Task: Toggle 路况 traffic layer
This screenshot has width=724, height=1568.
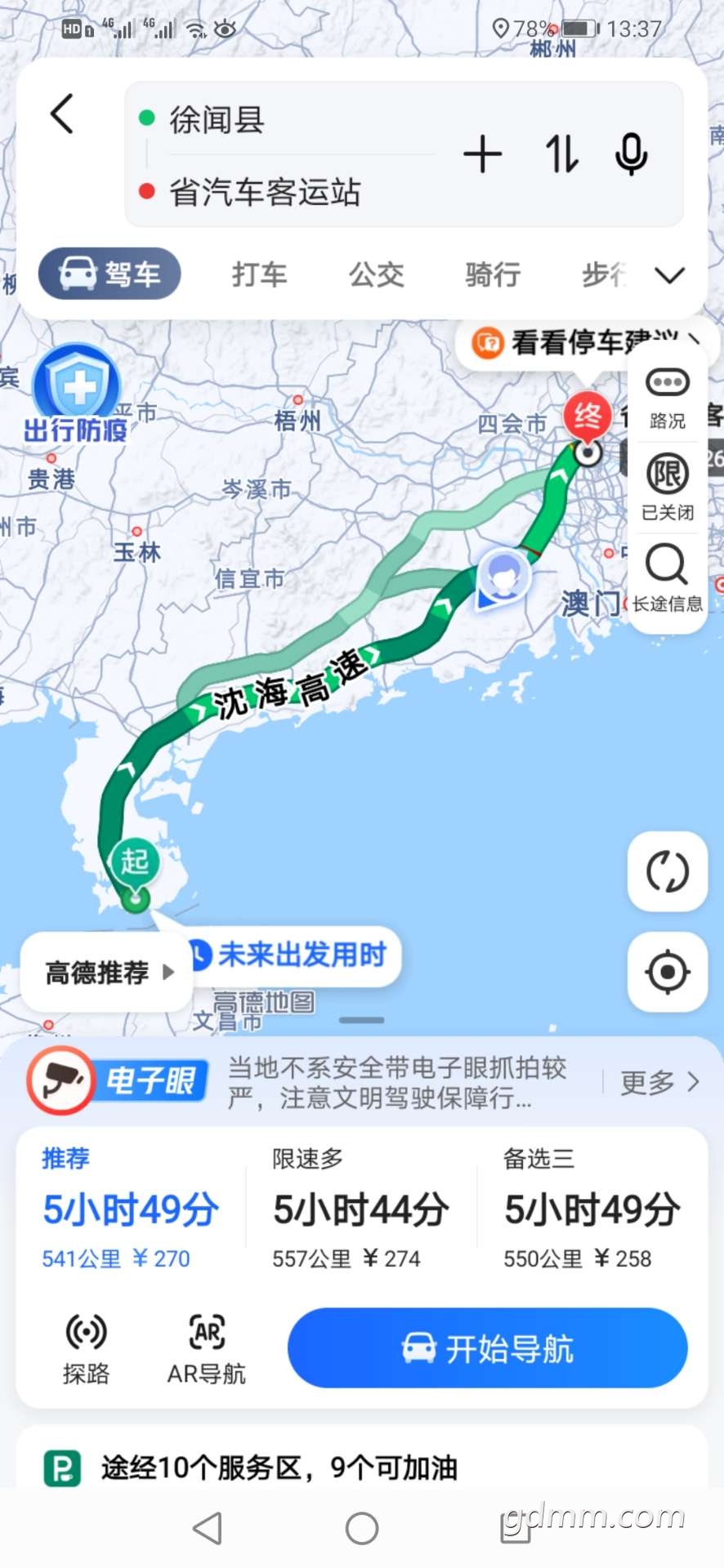Action: [x=667, y=398]
